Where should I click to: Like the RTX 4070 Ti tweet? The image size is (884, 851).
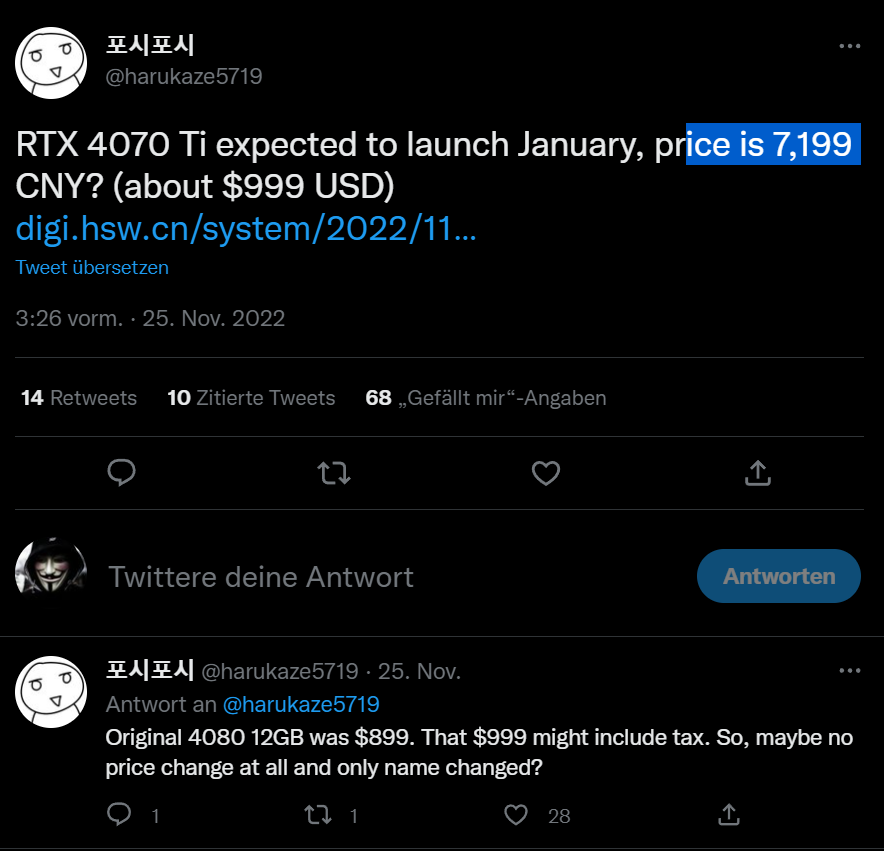[545, 472]
